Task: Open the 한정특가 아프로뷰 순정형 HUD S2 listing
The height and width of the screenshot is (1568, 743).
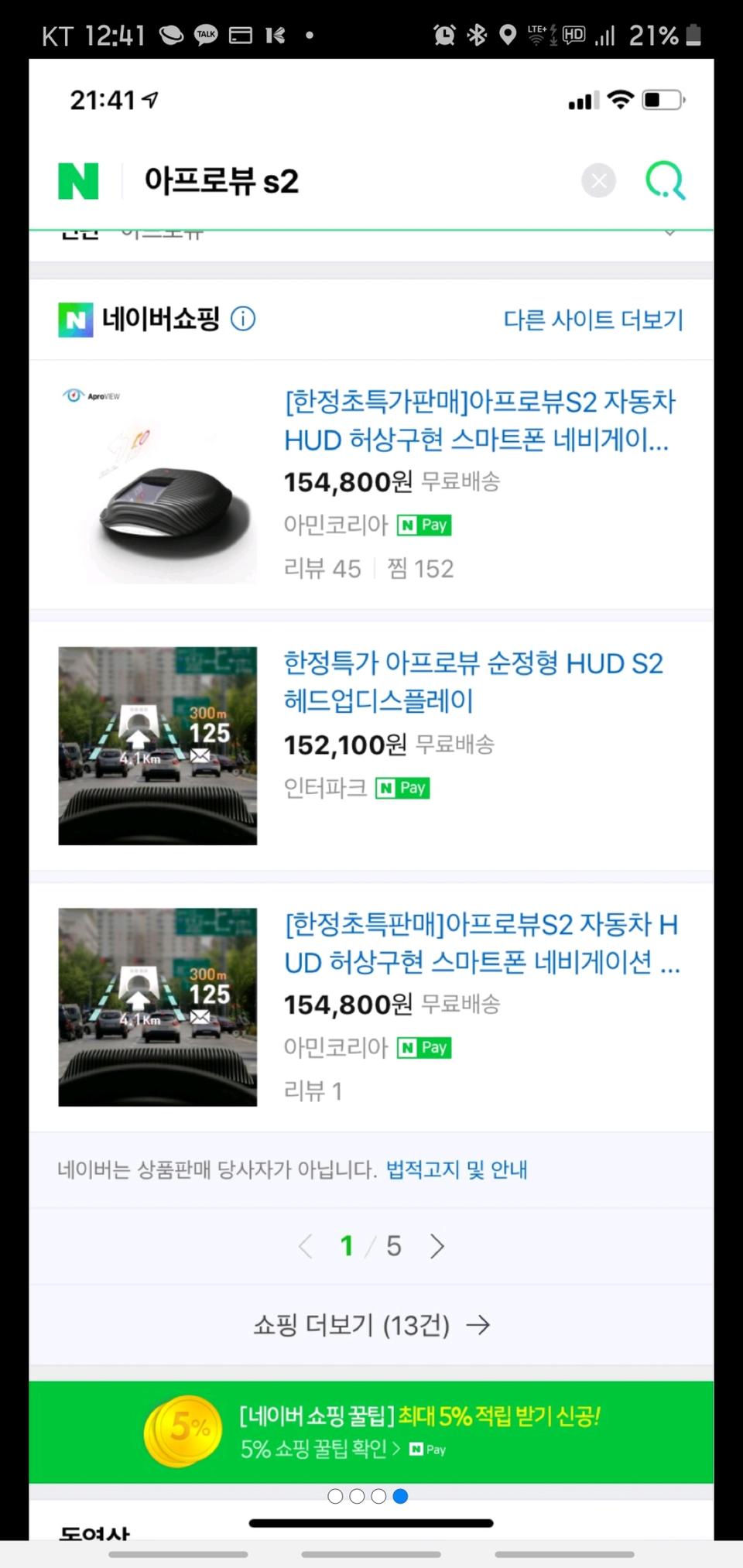Action: pyautogui.click(x=474, y=683)
